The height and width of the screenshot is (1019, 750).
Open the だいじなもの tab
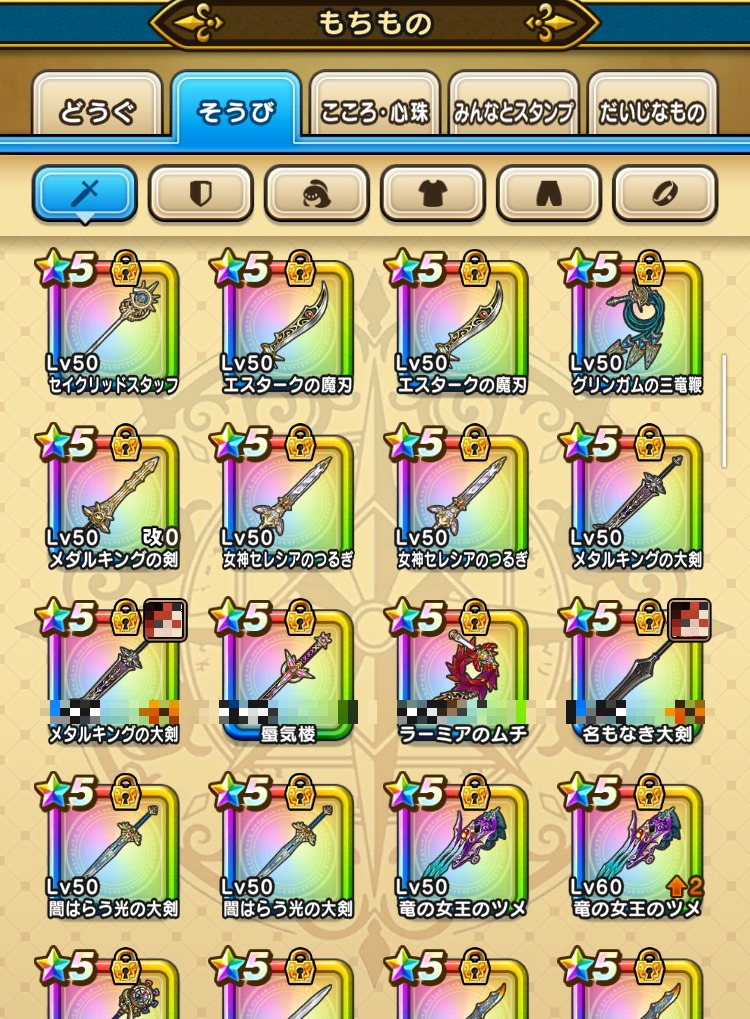[x=653, y=111]
